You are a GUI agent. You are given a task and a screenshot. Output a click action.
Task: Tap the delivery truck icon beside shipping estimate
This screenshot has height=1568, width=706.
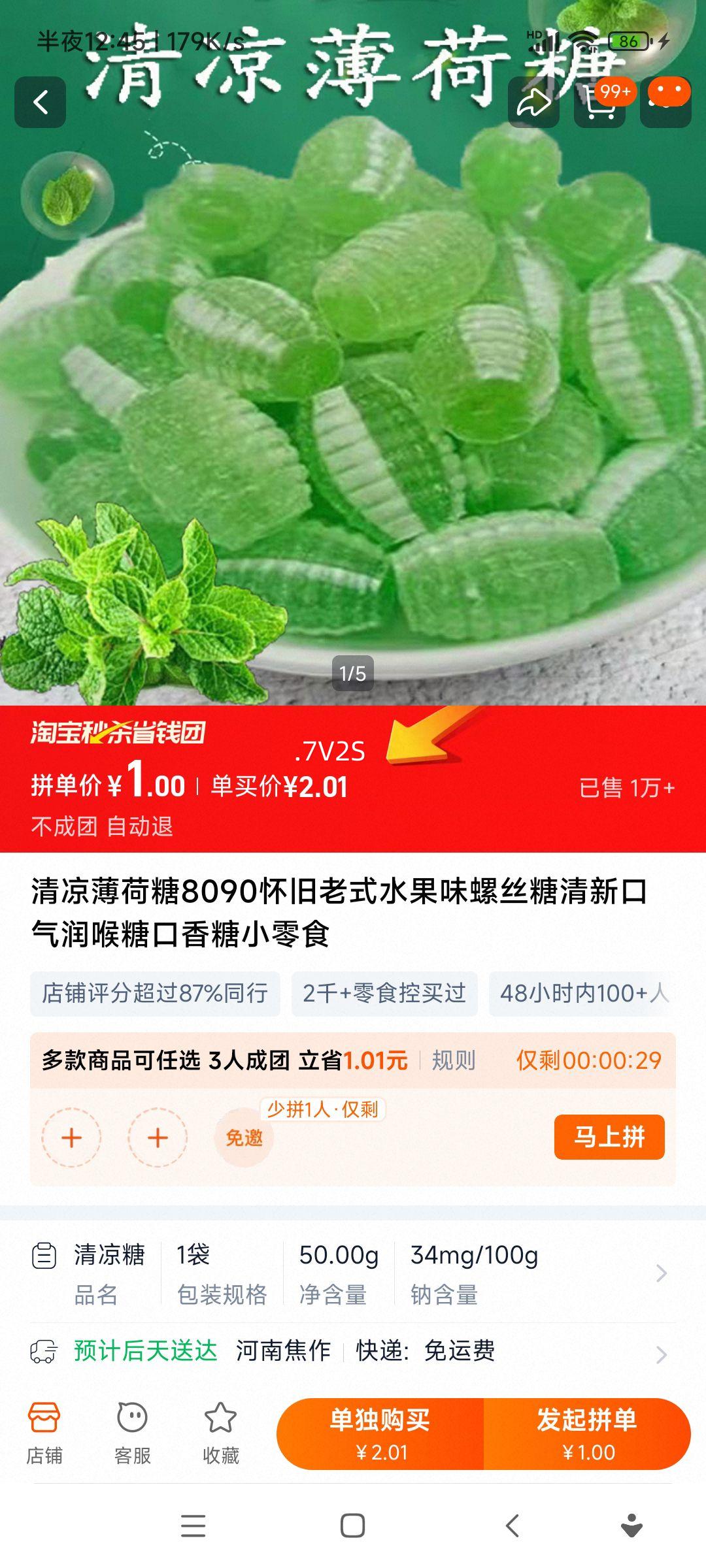pyautogui.click(x=44, y=1352)
